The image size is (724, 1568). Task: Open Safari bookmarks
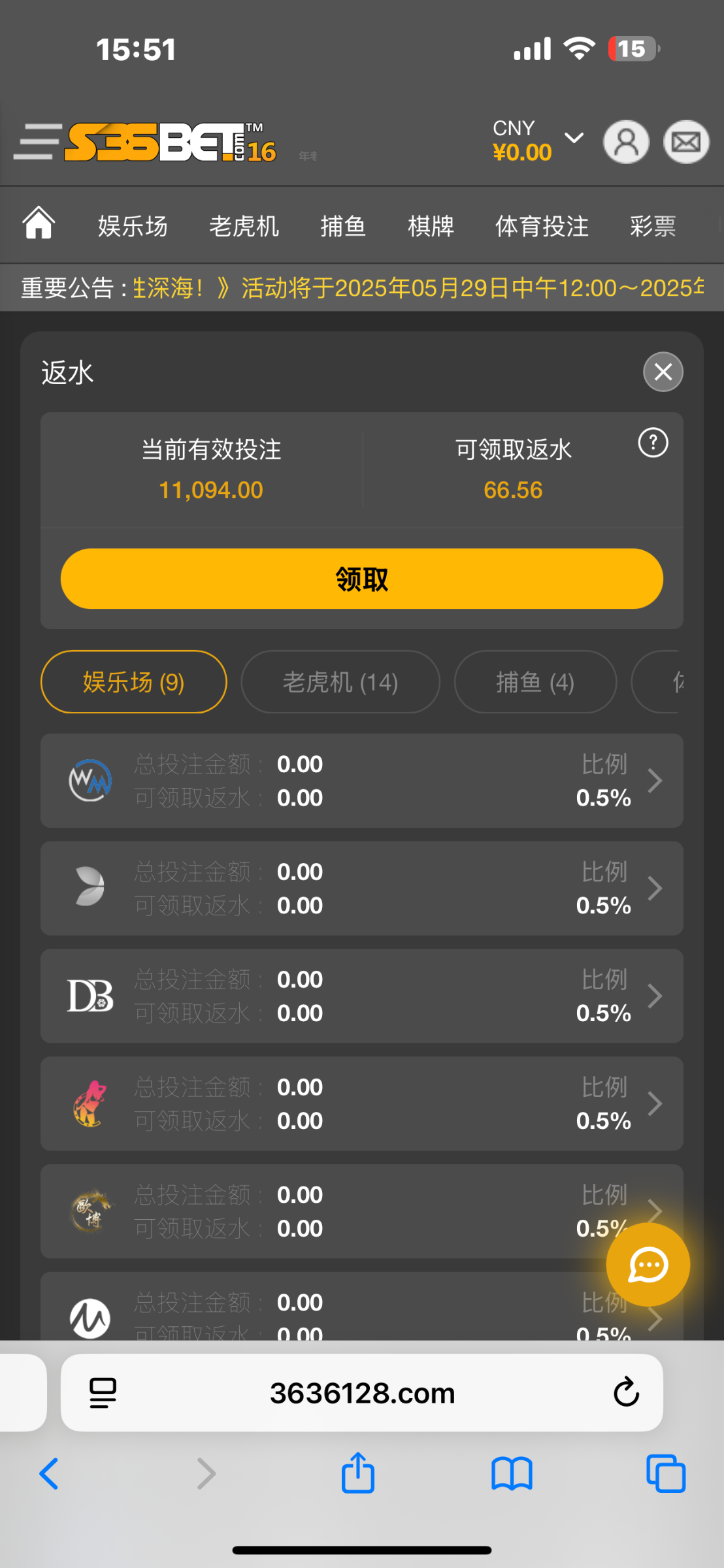click(512, 1475)
